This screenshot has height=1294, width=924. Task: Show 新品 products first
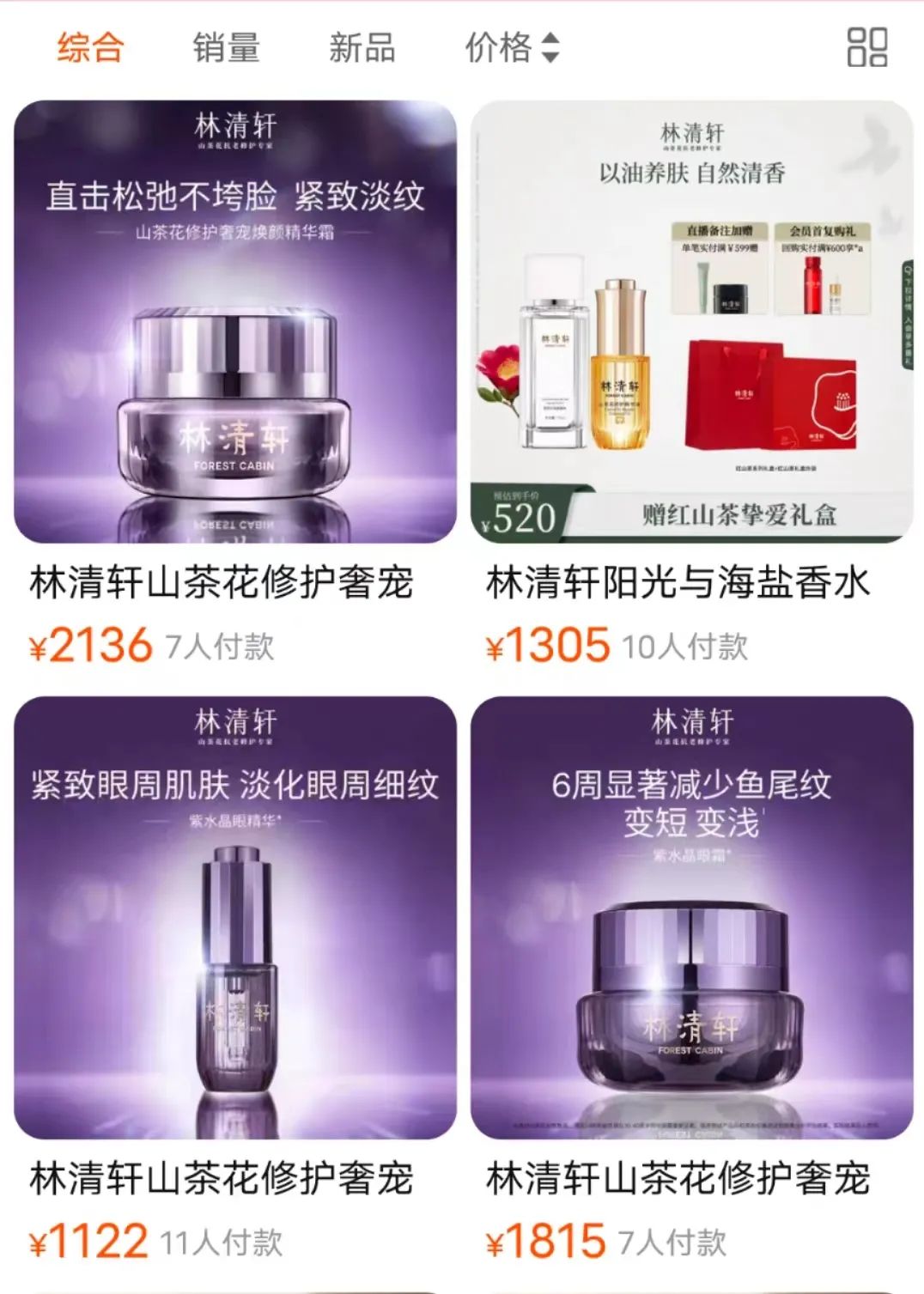pos(362,47)
